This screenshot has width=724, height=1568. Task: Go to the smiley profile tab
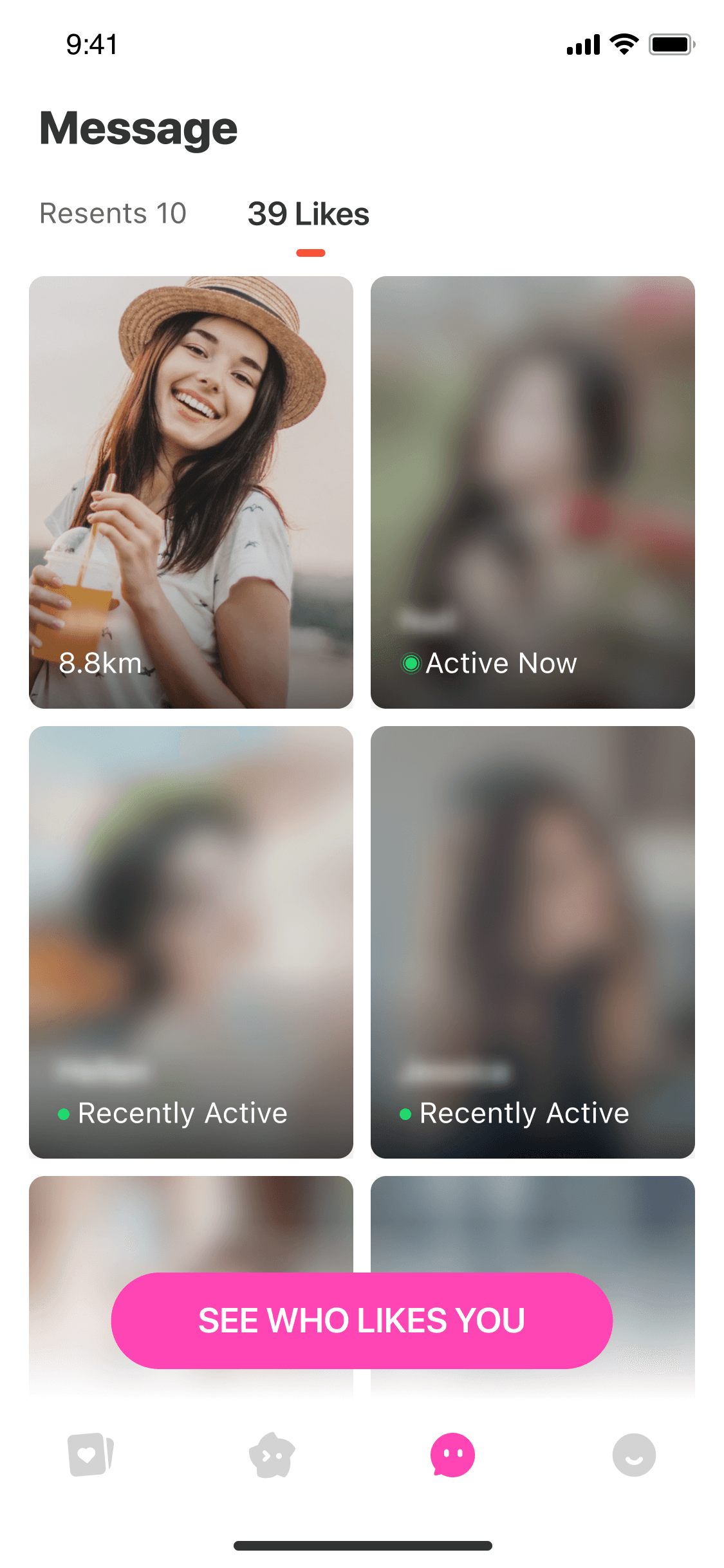click(634, 1455)
